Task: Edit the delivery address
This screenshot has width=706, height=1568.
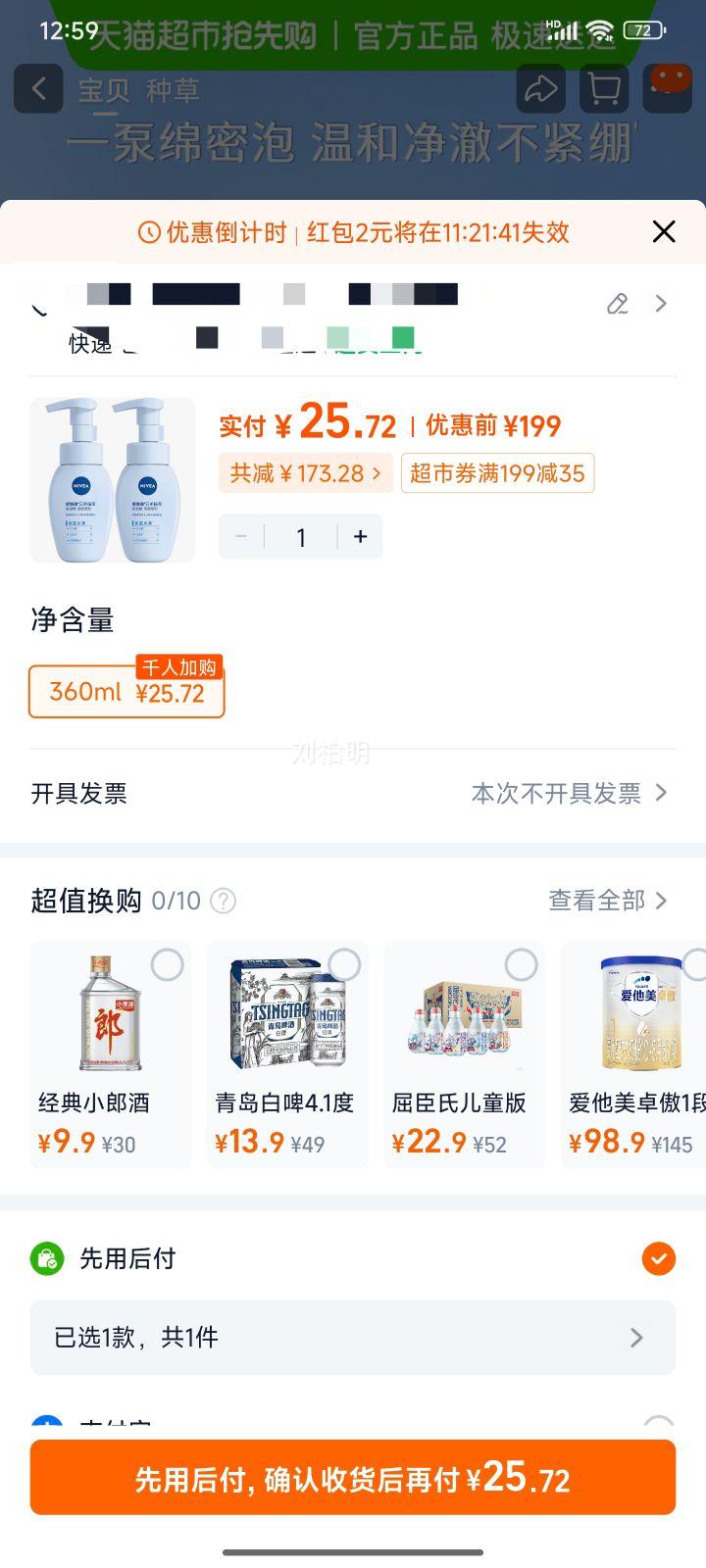Action: [617, 304]
